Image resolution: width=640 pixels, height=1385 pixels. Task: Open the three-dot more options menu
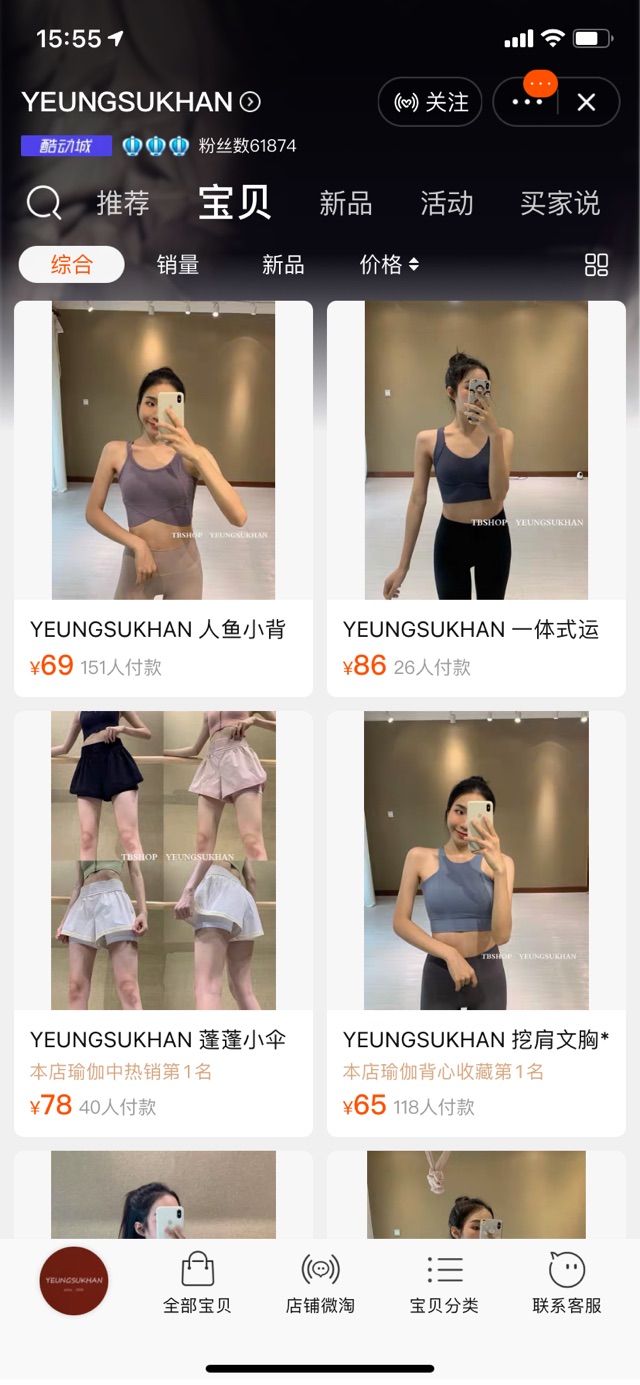coord(527,102)
